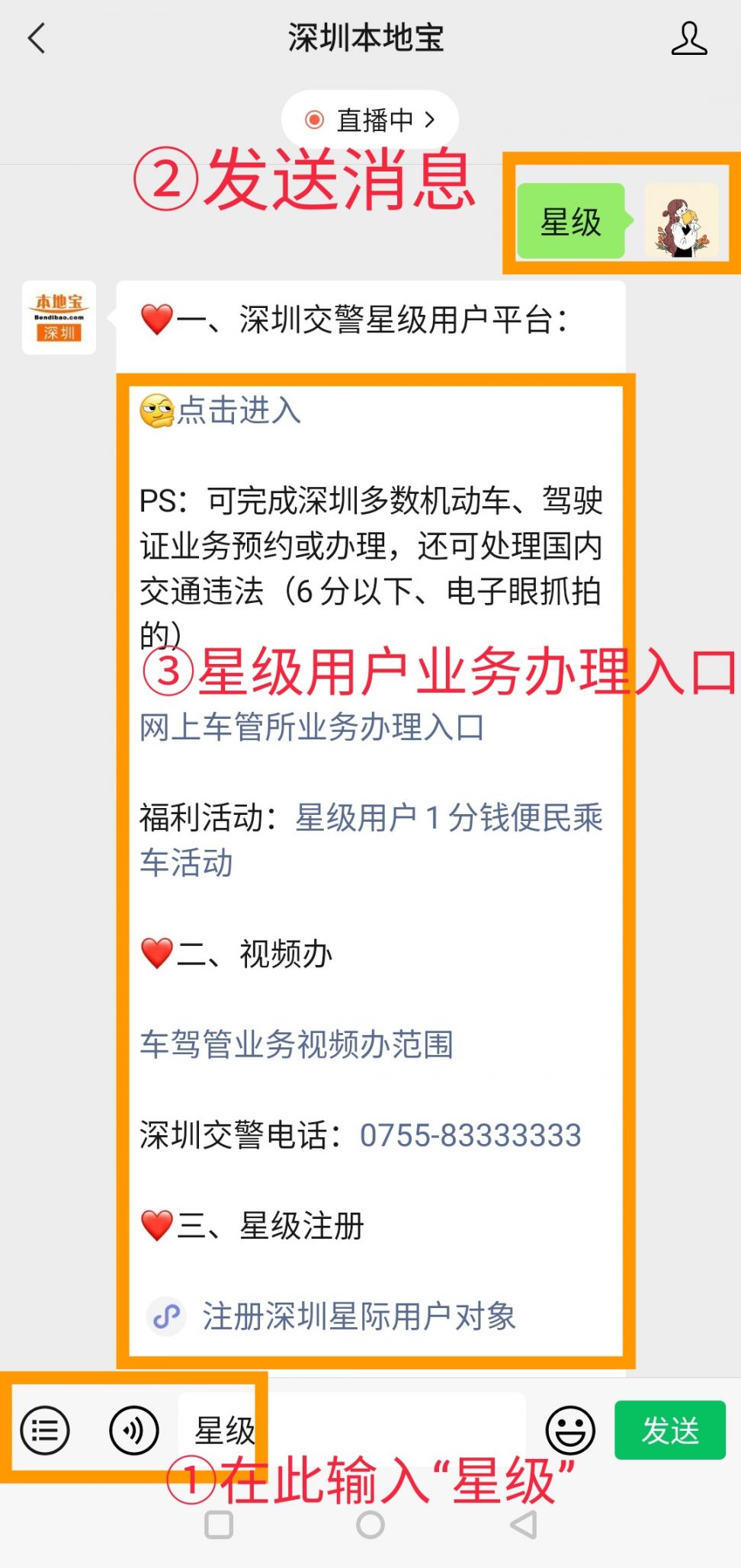741x1568 pixels.
Task: Open the 深圳本地宝 sender avatar
Action: coord(59,317)
